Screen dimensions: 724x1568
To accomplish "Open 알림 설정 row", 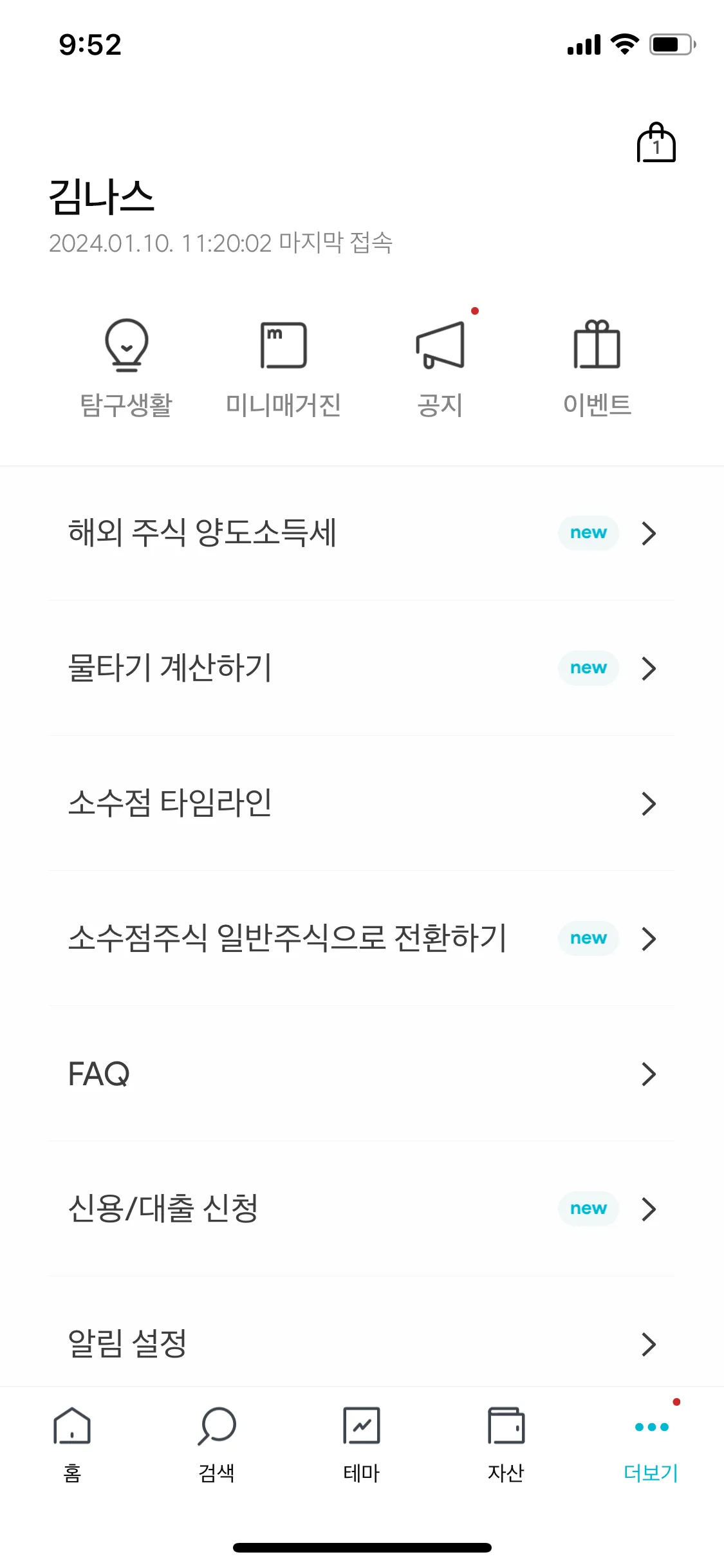I will pyautogui.click(x=362, y=1343).
